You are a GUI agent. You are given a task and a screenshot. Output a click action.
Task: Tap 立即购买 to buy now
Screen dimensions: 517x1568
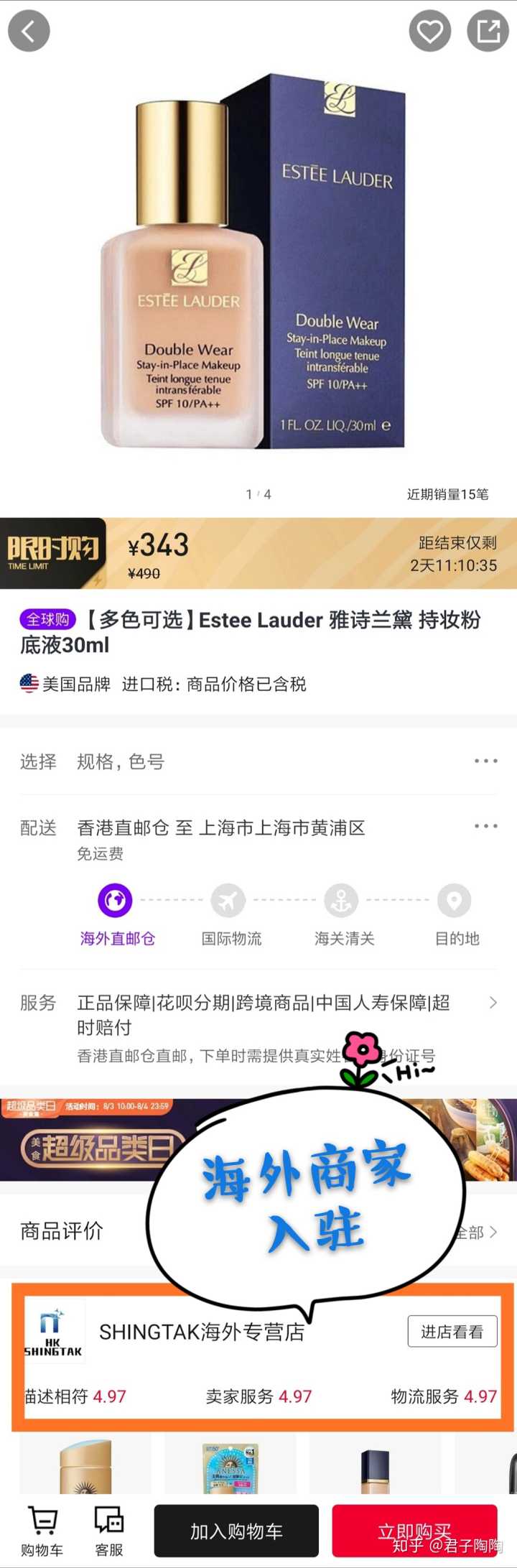pos(414,1529)
